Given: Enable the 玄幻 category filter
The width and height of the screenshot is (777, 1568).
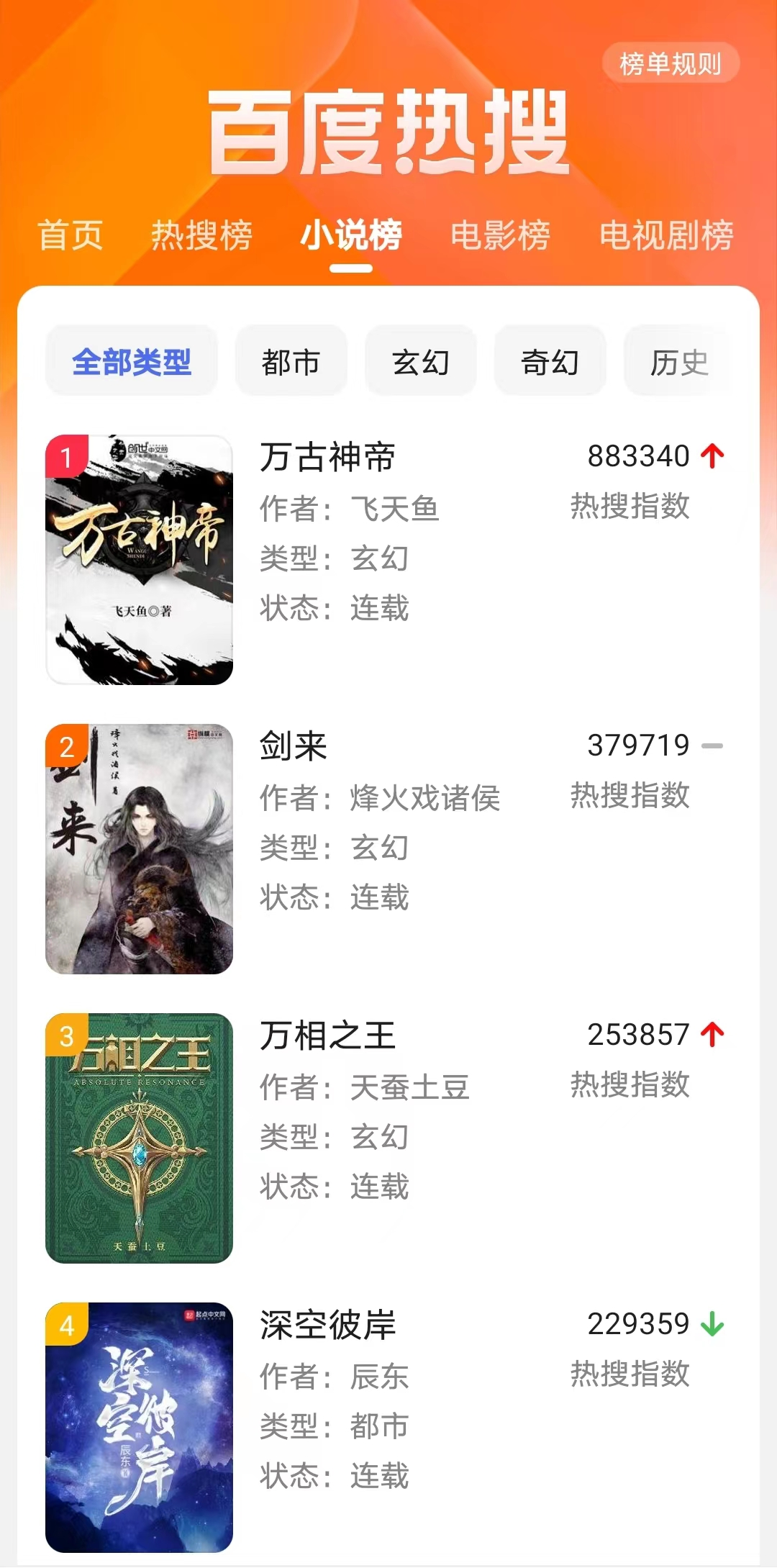Looking at the screenshot, I should tap(421, 362).
